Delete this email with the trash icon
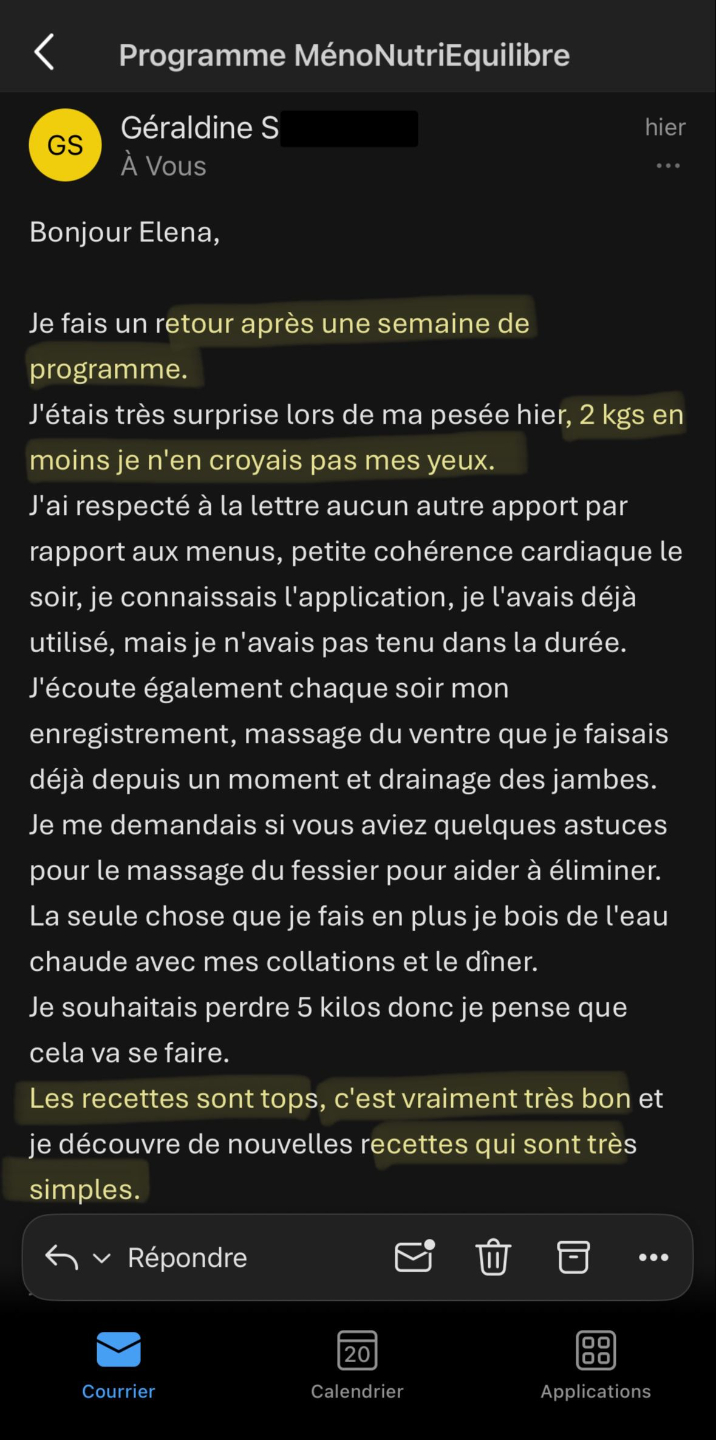Viewport: 716px width, 1440px height. click(x=493, y=1257)
